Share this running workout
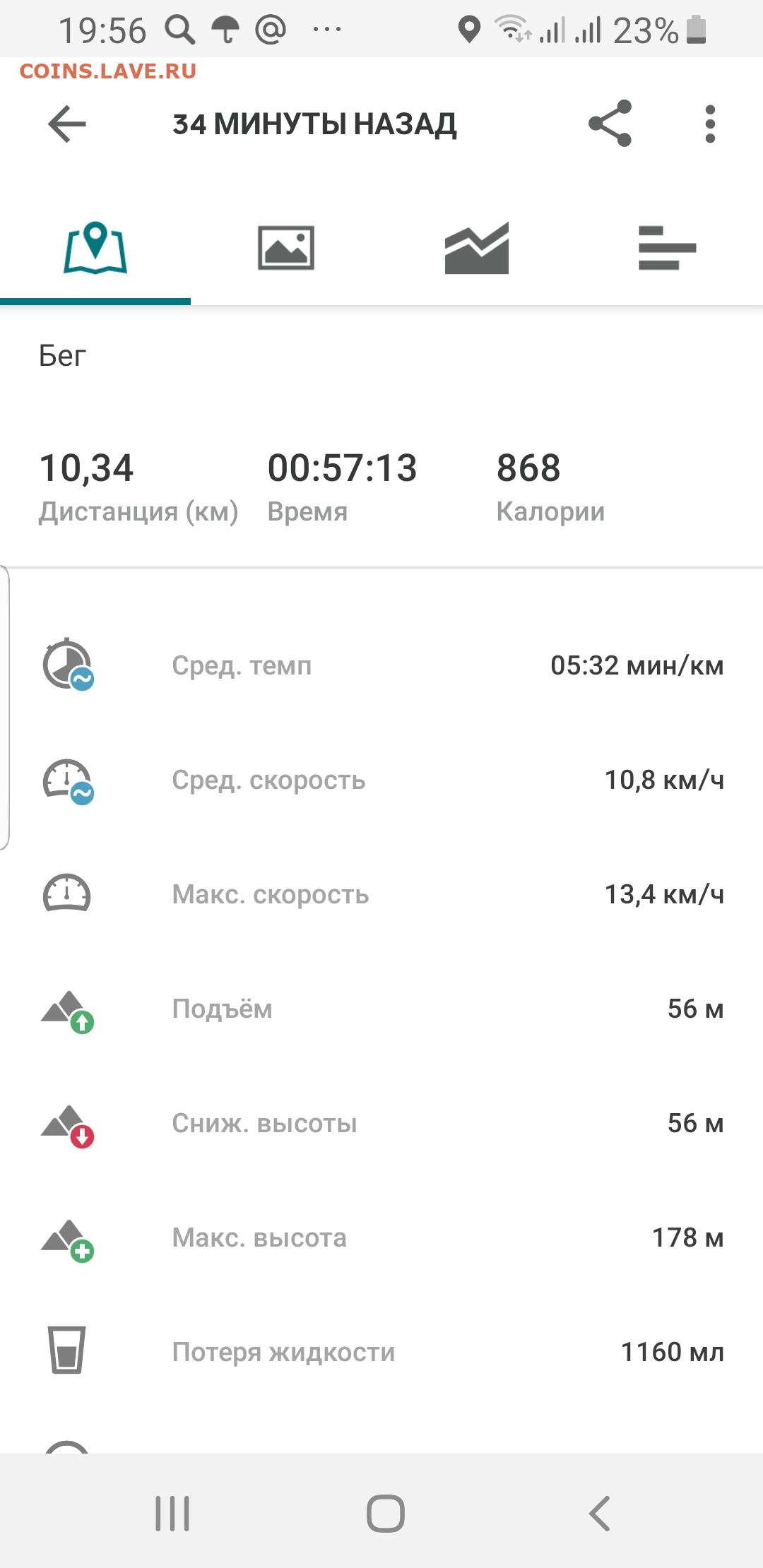763x1568 pixels. point(610,124)
